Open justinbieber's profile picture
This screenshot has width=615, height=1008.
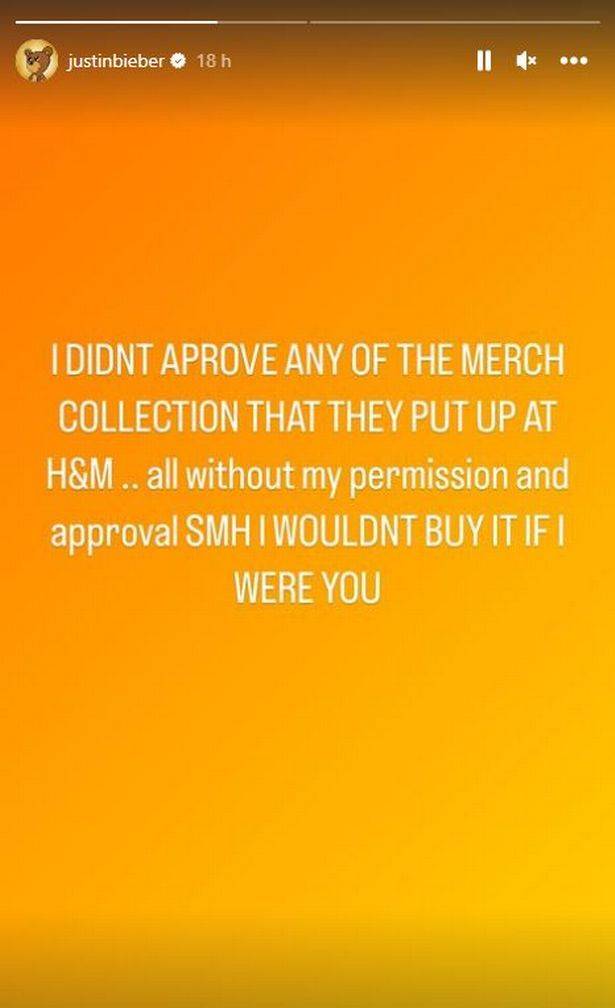[37, 61]
